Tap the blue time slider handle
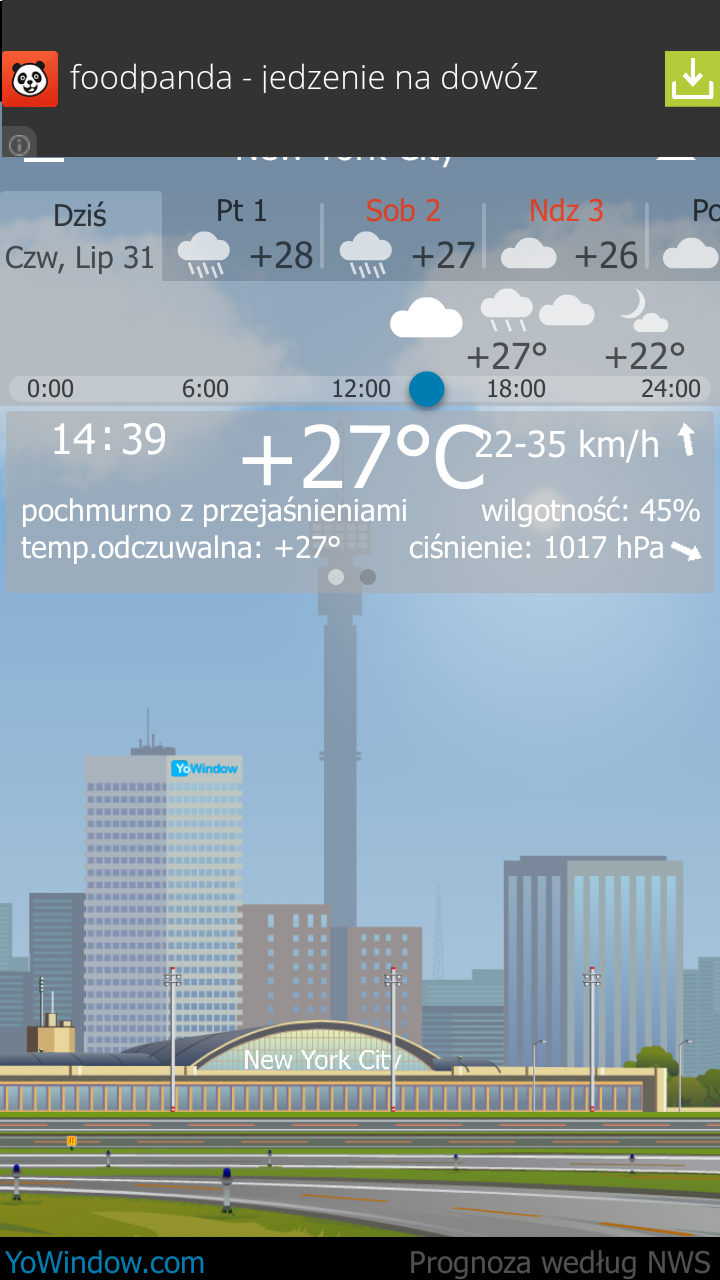Screen dimensions: 720x1280 point(427,389)
